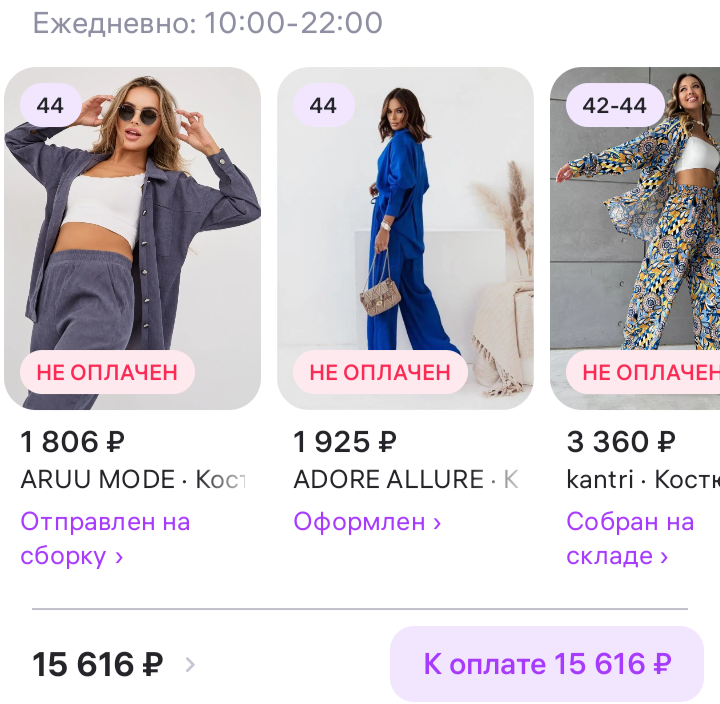The image size is (720, 704).
Task: Check status 'Отправлен на сборку'
Action: [x=105, y=539]
